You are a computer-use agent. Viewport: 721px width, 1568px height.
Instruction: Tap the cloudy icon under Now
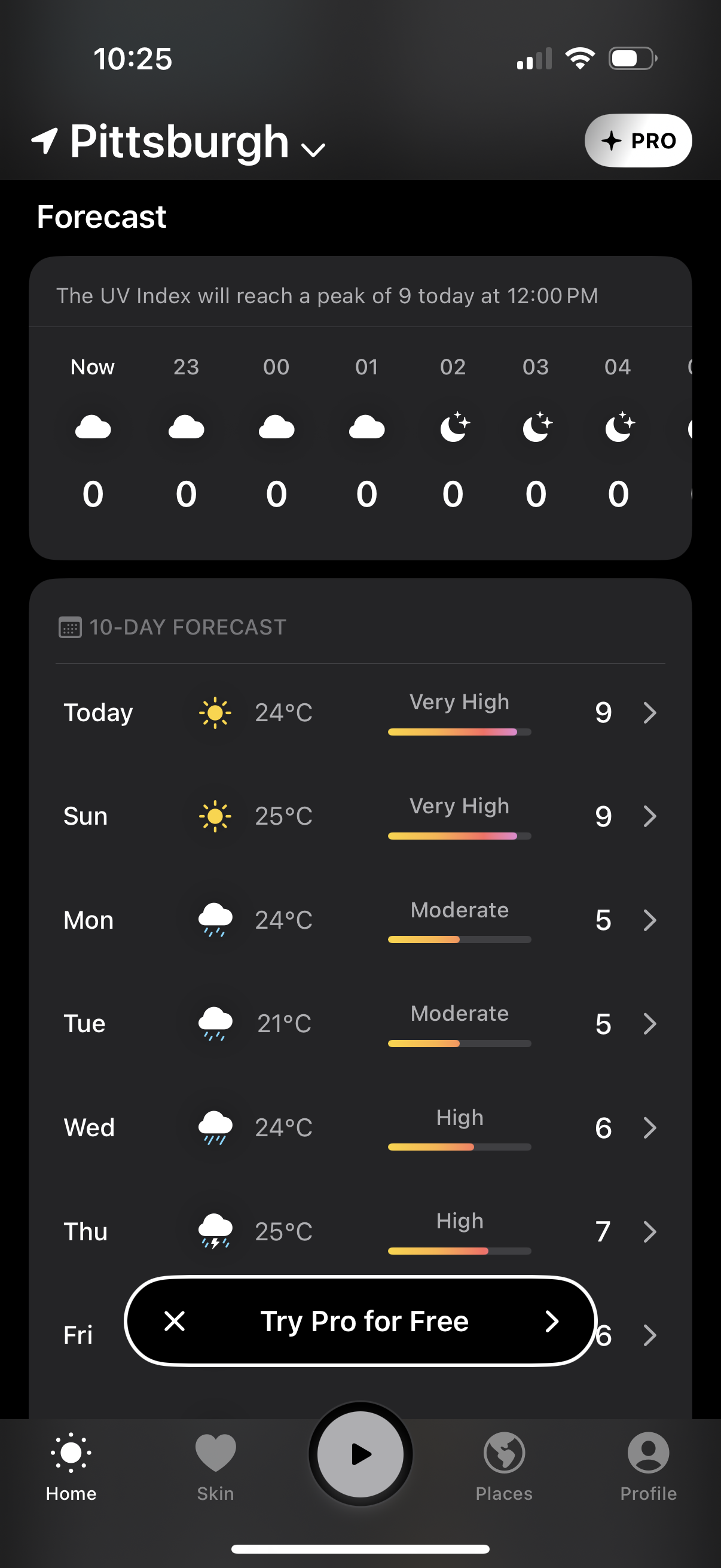coord(93,427)
